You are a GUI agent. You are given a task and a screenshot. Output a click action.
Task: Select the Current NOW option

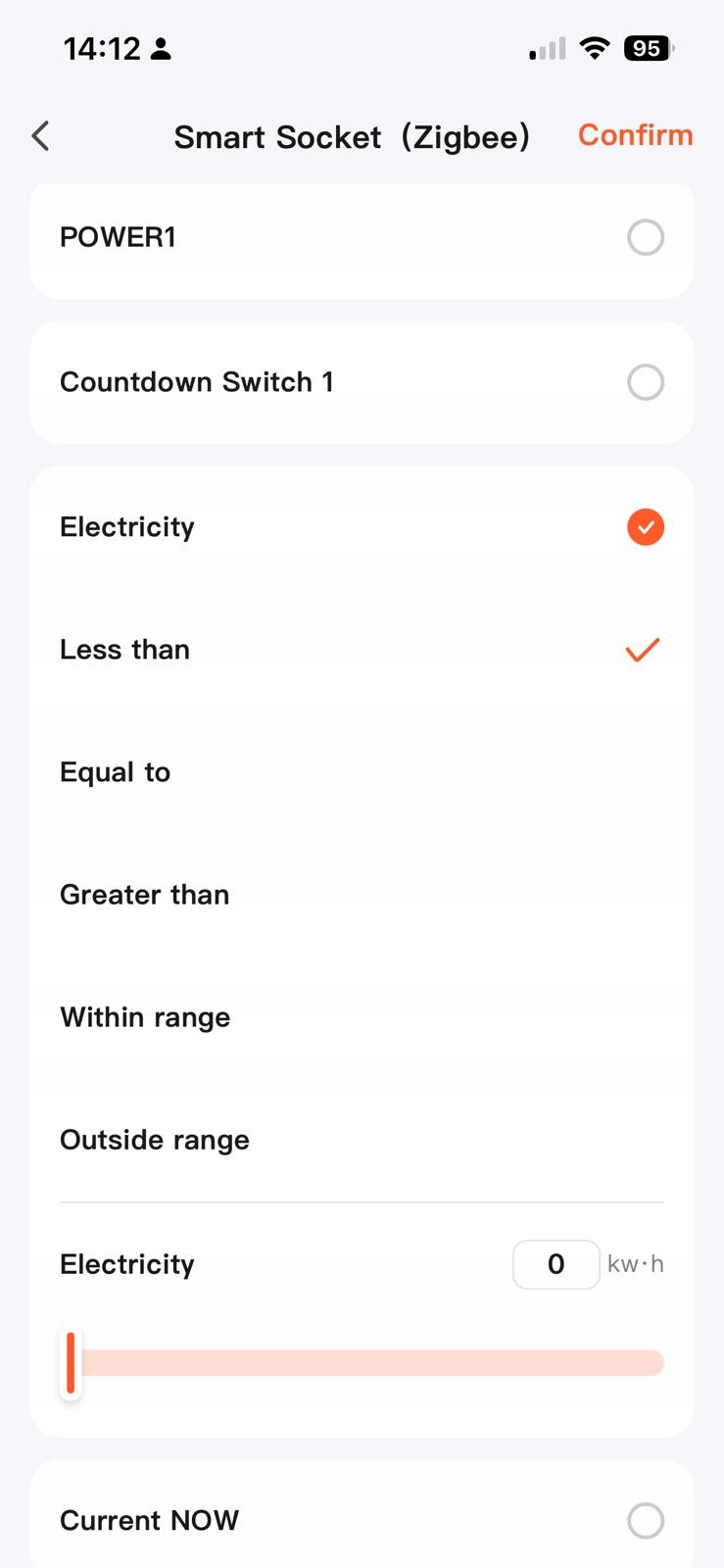pos(645,1521)
